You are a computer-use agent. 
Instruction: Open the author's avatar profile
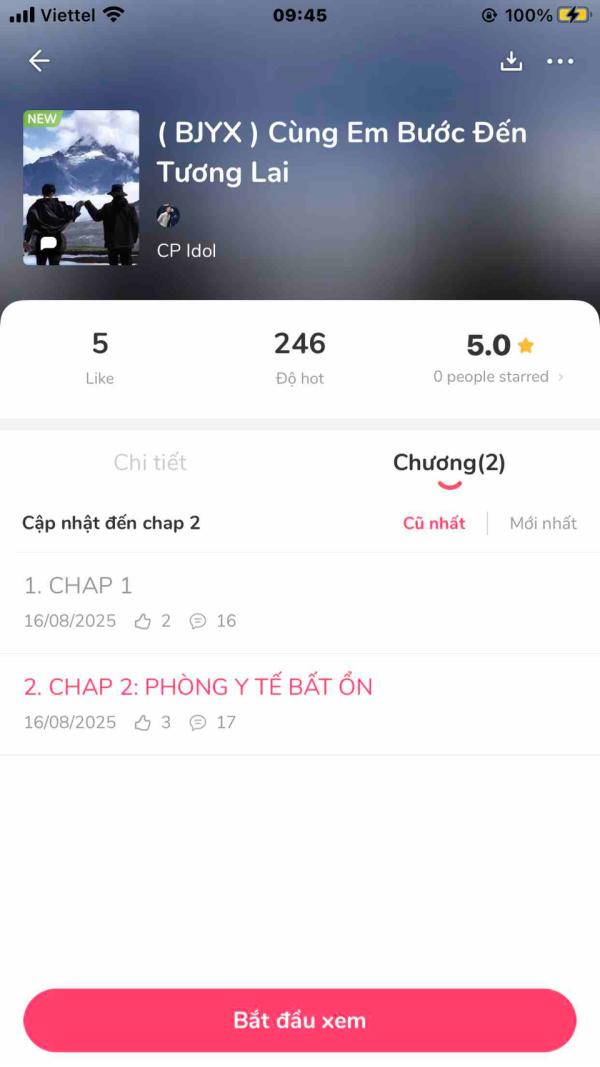168,216
